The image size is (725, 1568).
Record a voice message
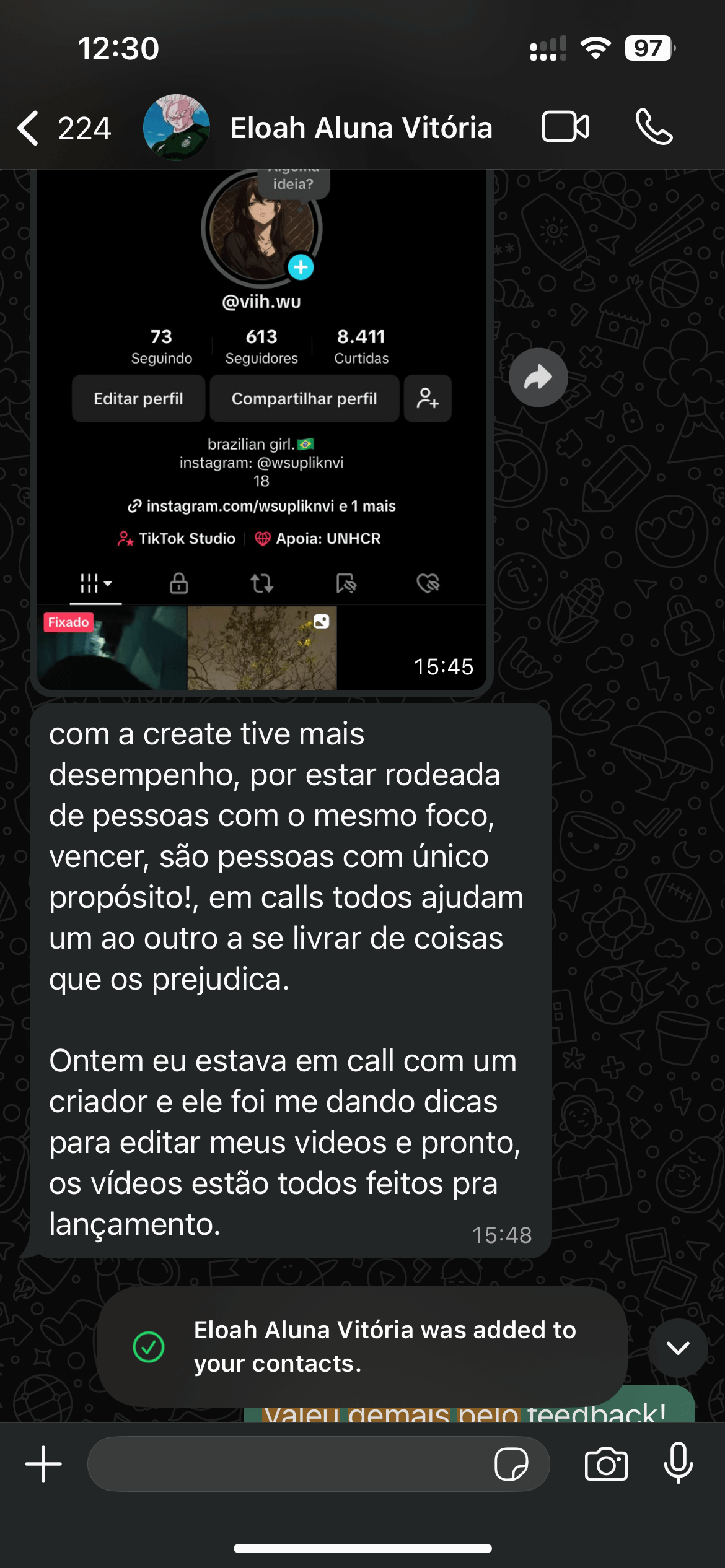point(678,1464)
